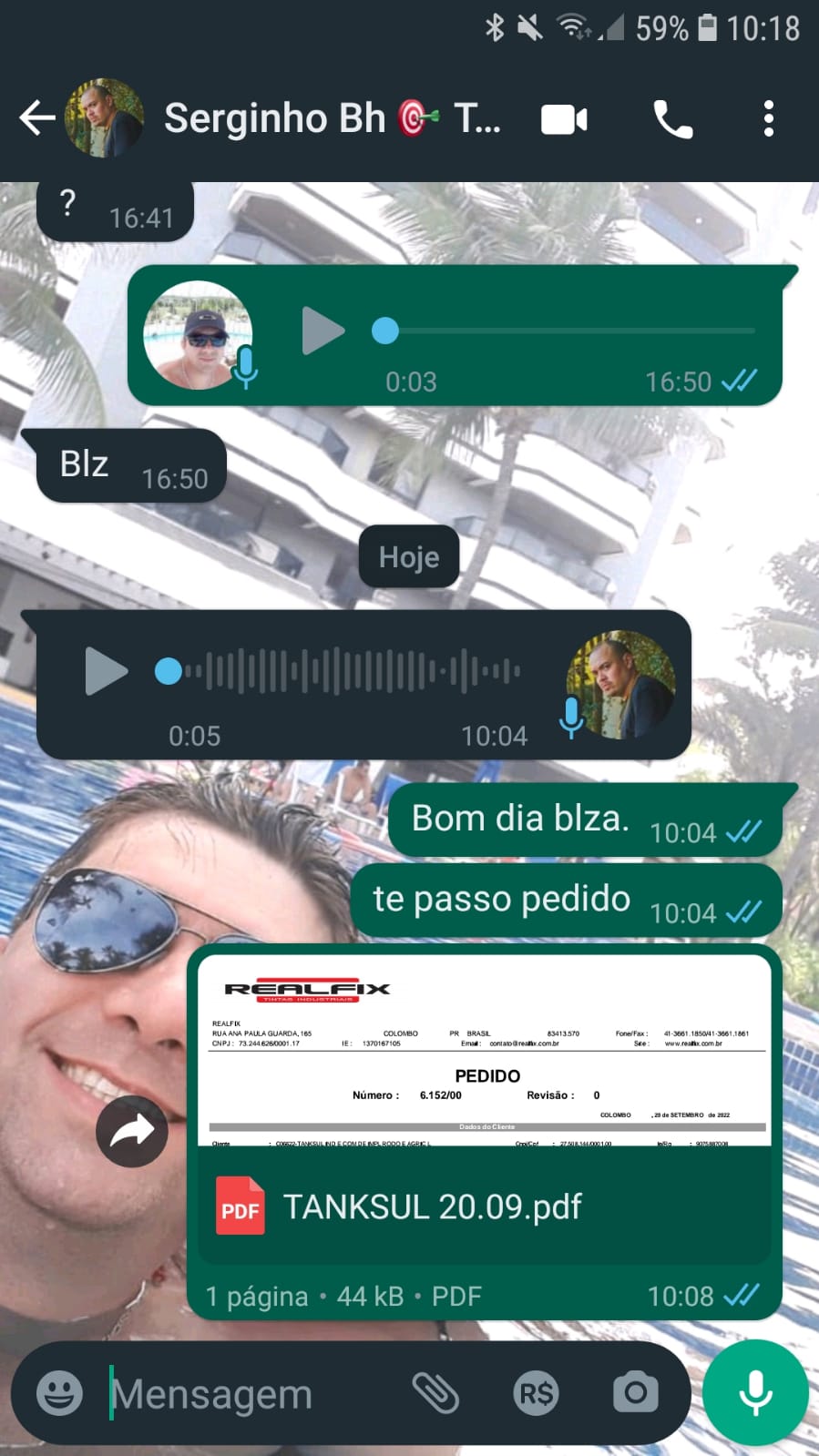The image size is (819, 1456).
Task: Open the emoji picker
Action: click(59, 1393)
